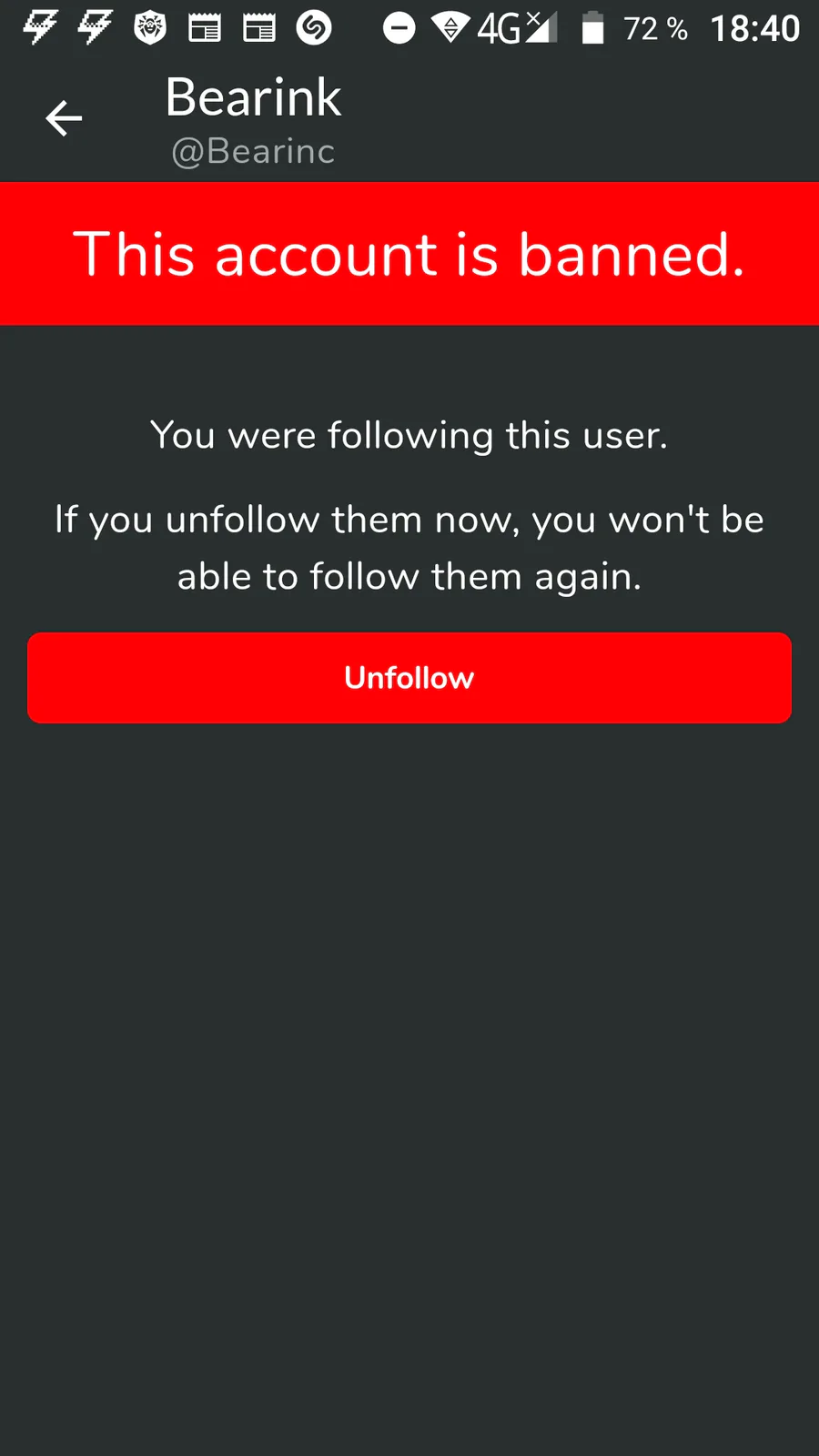Go back from Bearink's profile
This screenshot has height=1456, width=819.
pyautogui.click(x=64, y=119)
